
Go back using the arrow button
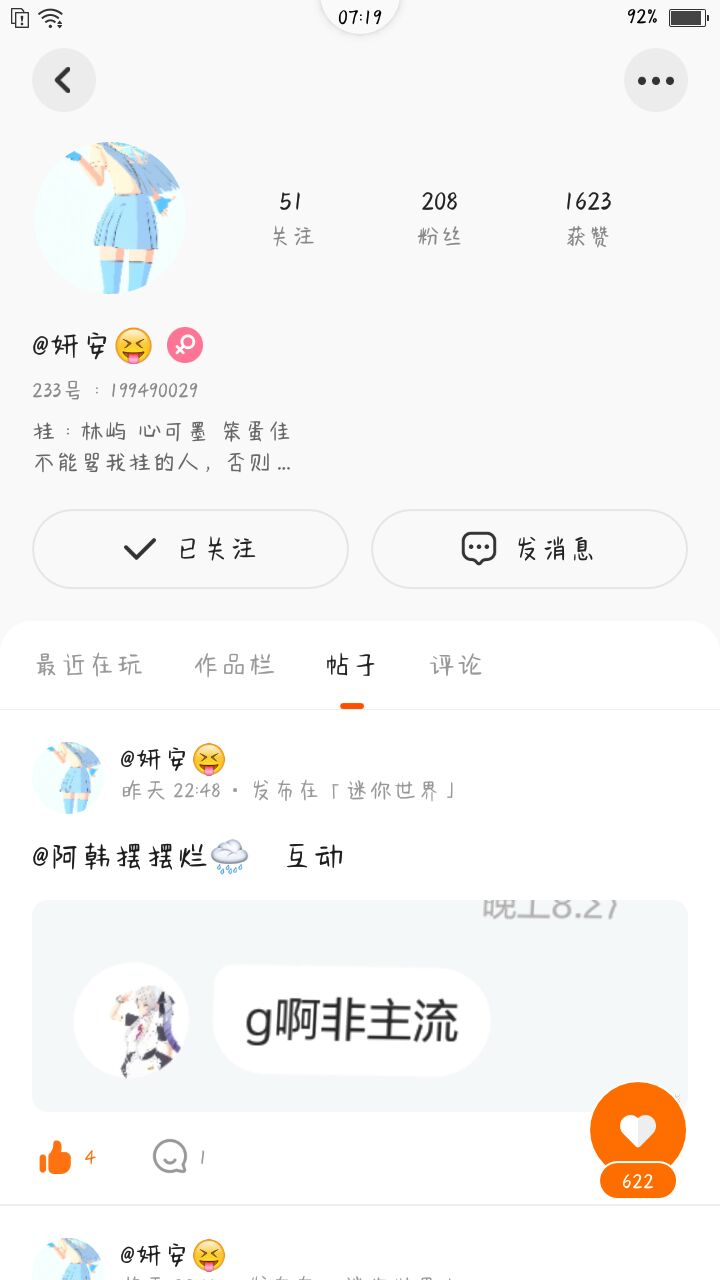pos(64,80)
